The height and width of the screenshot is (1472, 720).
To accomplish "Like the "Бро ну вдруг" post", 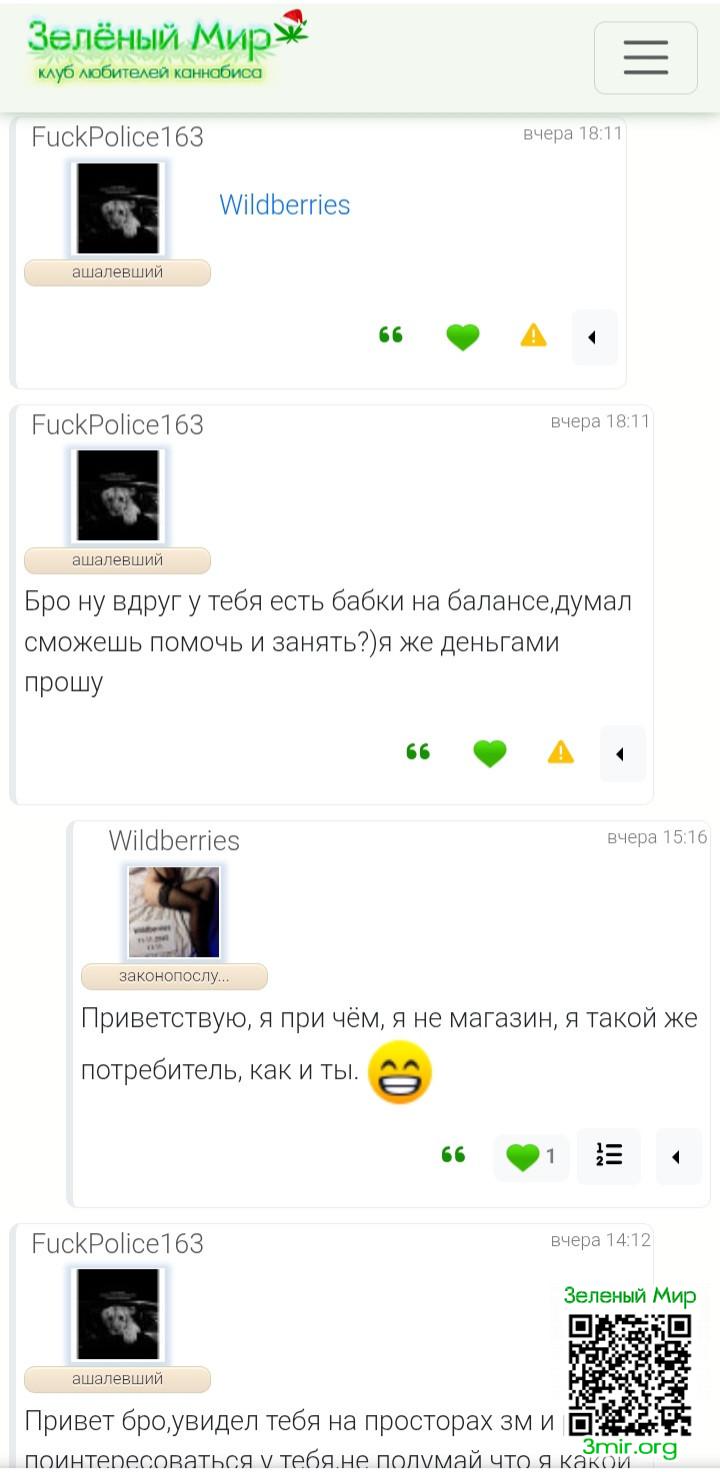I will pyautogui.click(x=490, y=753).
